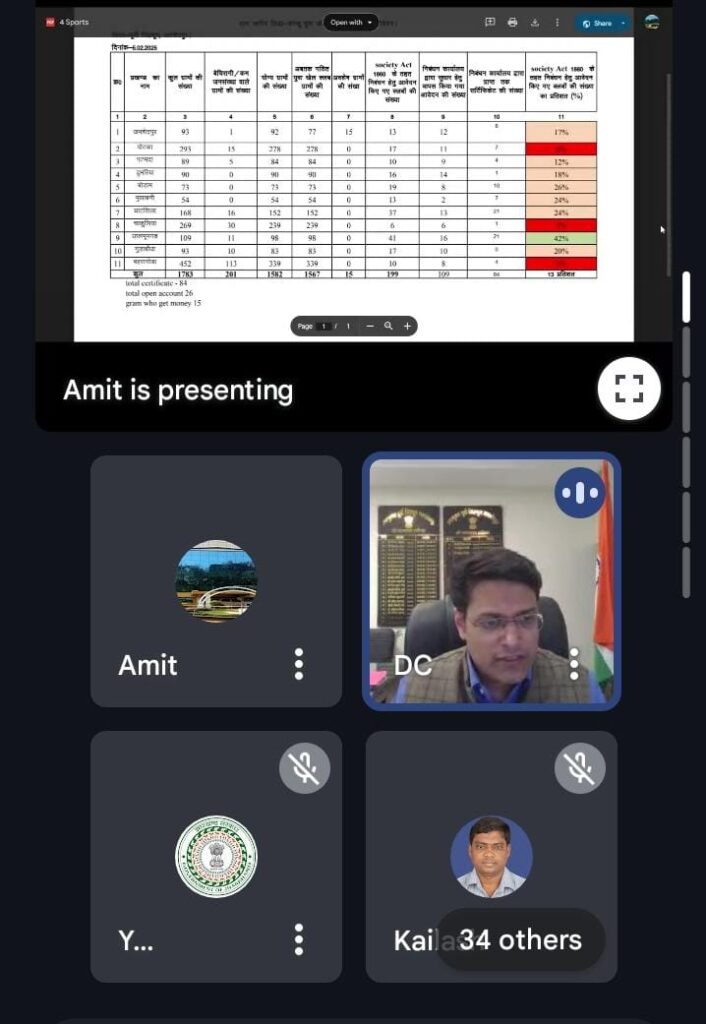The width and height of the screenshot is (706, 1024).
Task: Open the three-dot menu on DC's tile
Action: (574, 664)
